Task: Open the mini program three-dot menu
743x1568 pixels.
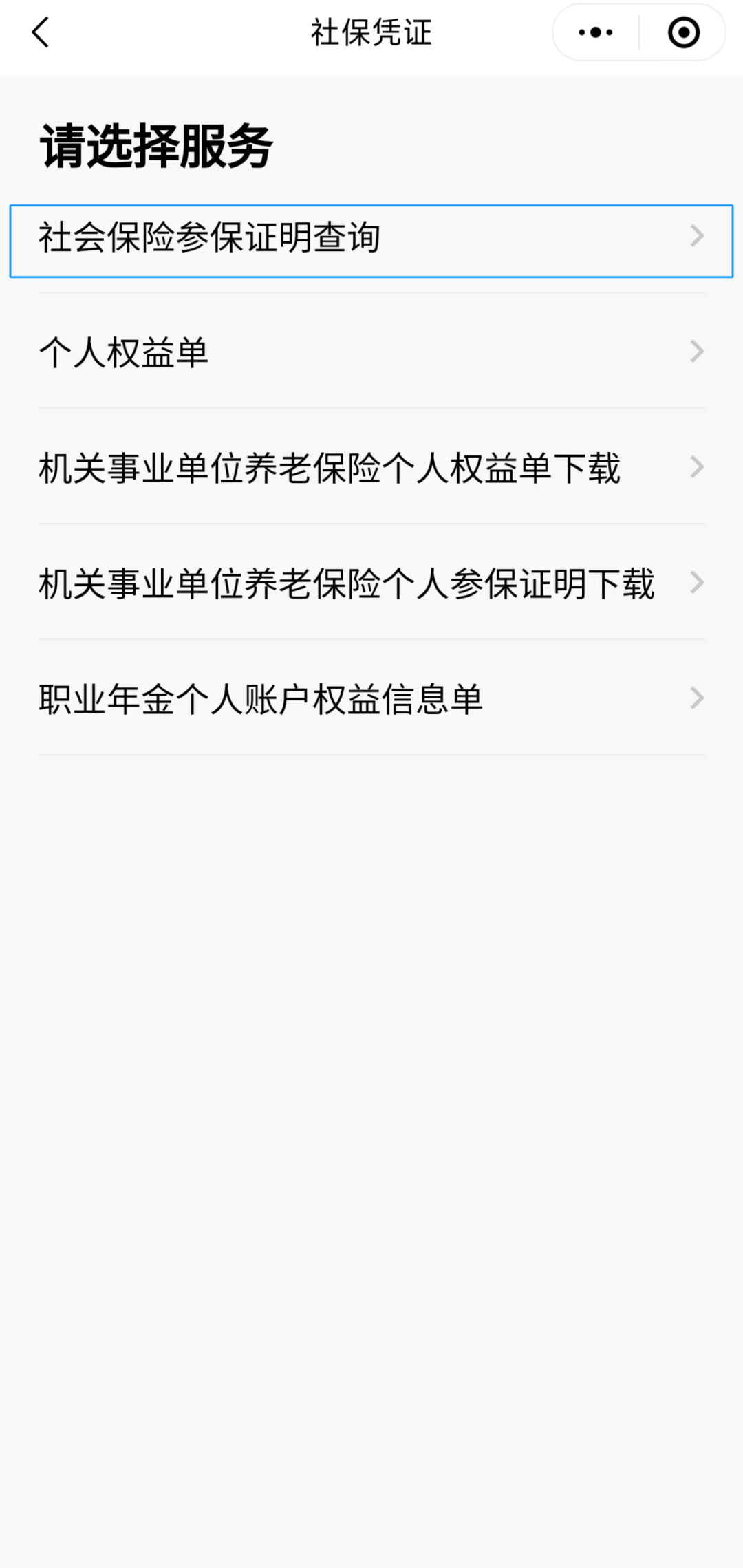Action: (x=596, y=32)
